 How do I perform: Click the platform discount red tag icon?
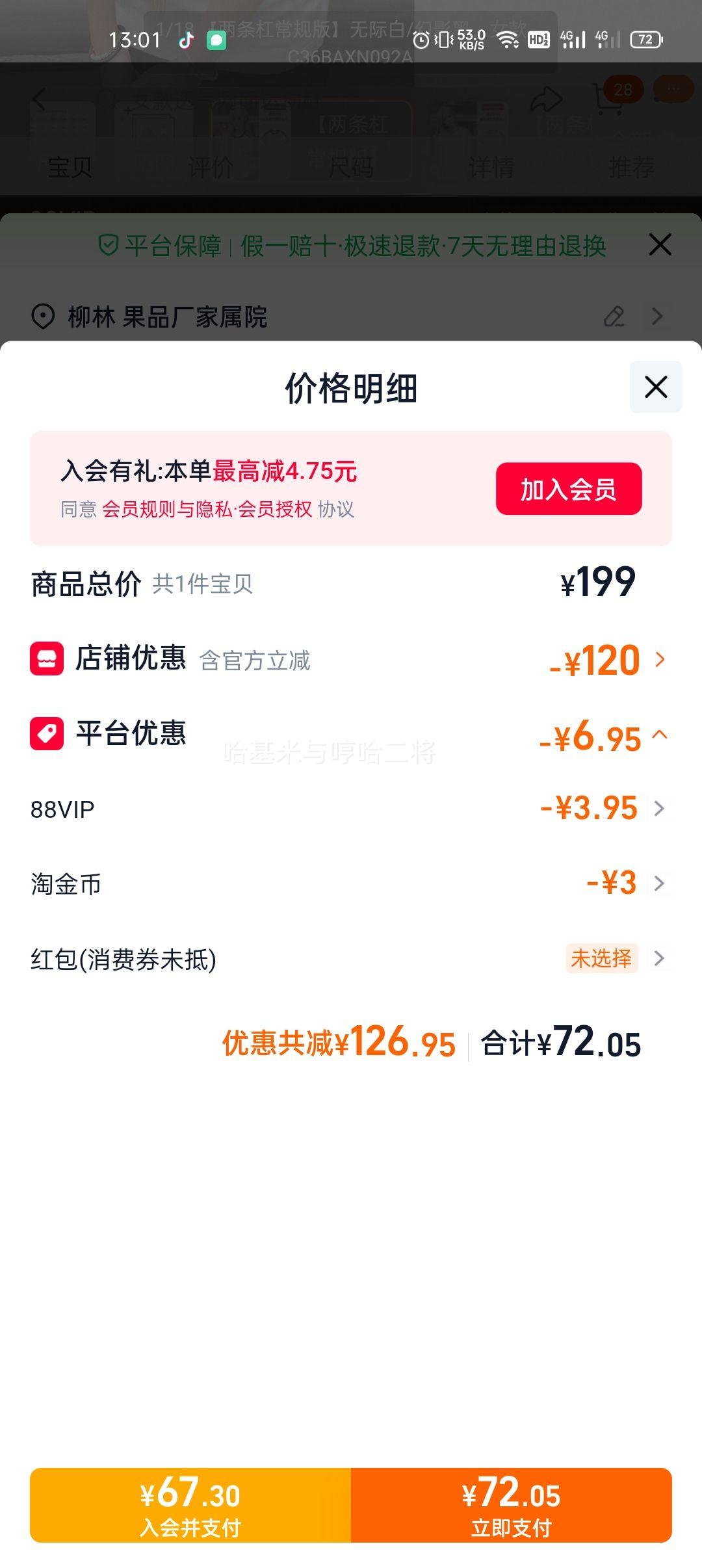click(48, 735)
